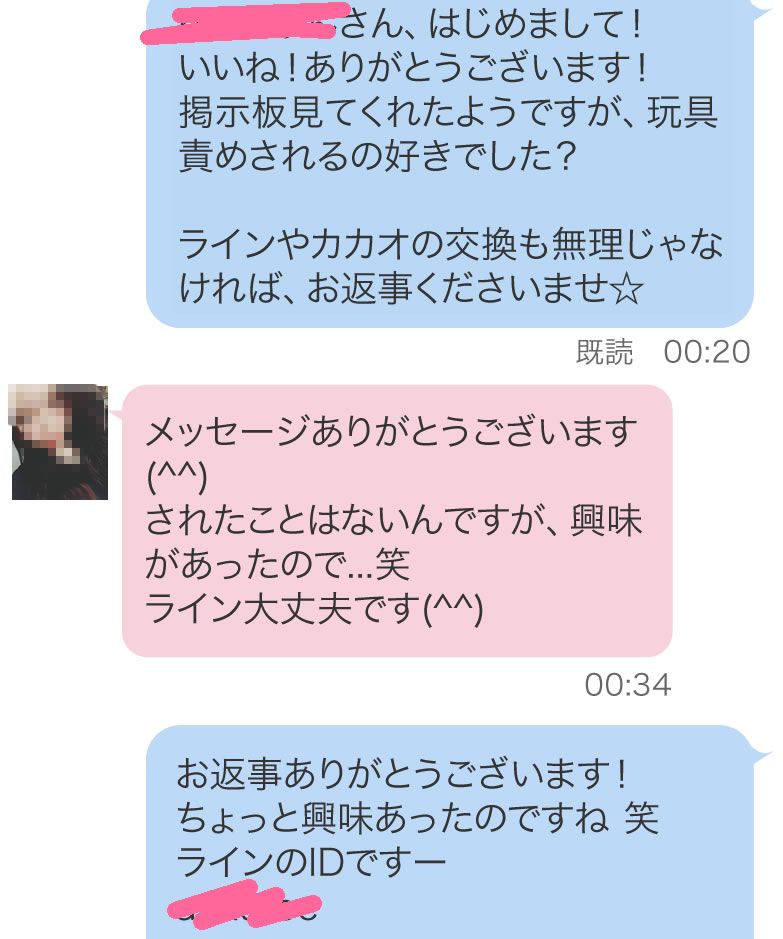783x939 pixels.
Task: Open the sender's blurred profile picture
Action: [59, 442]
